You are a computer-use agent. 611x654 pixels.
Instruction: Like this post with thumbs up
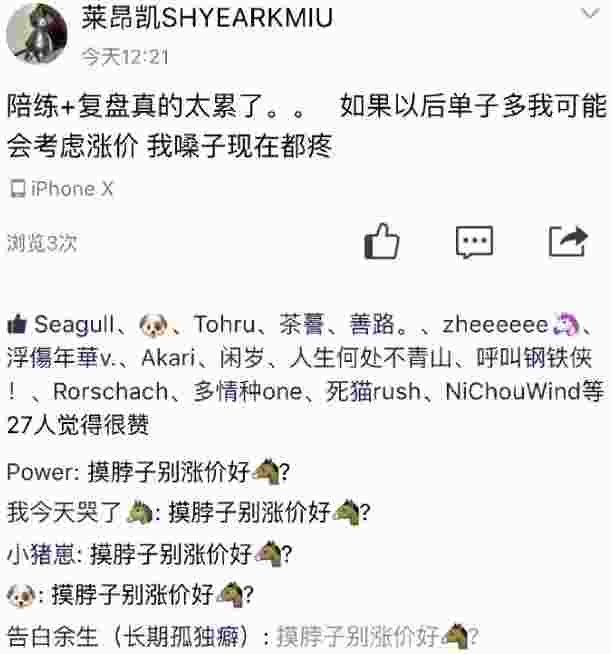click(382, 241)
